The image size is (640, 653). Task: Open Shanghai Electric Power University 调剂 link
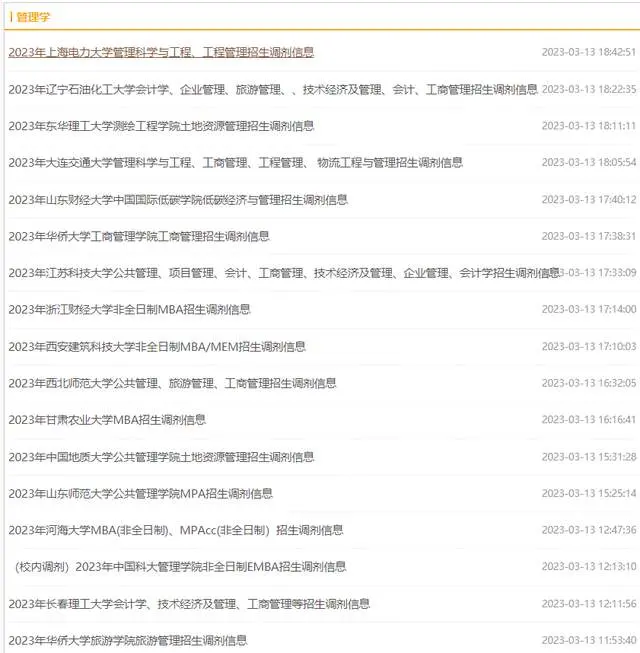click(160, 52)
